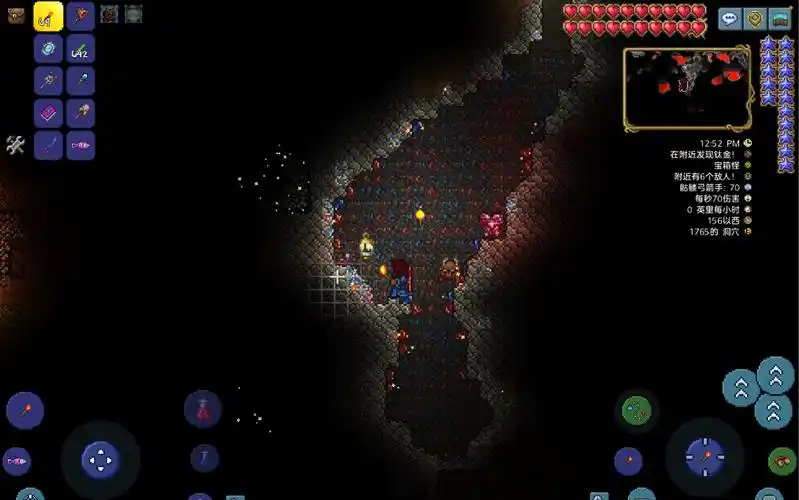Use the red healing potion quick button
The image size is (799, 500).
coord(202,408)
